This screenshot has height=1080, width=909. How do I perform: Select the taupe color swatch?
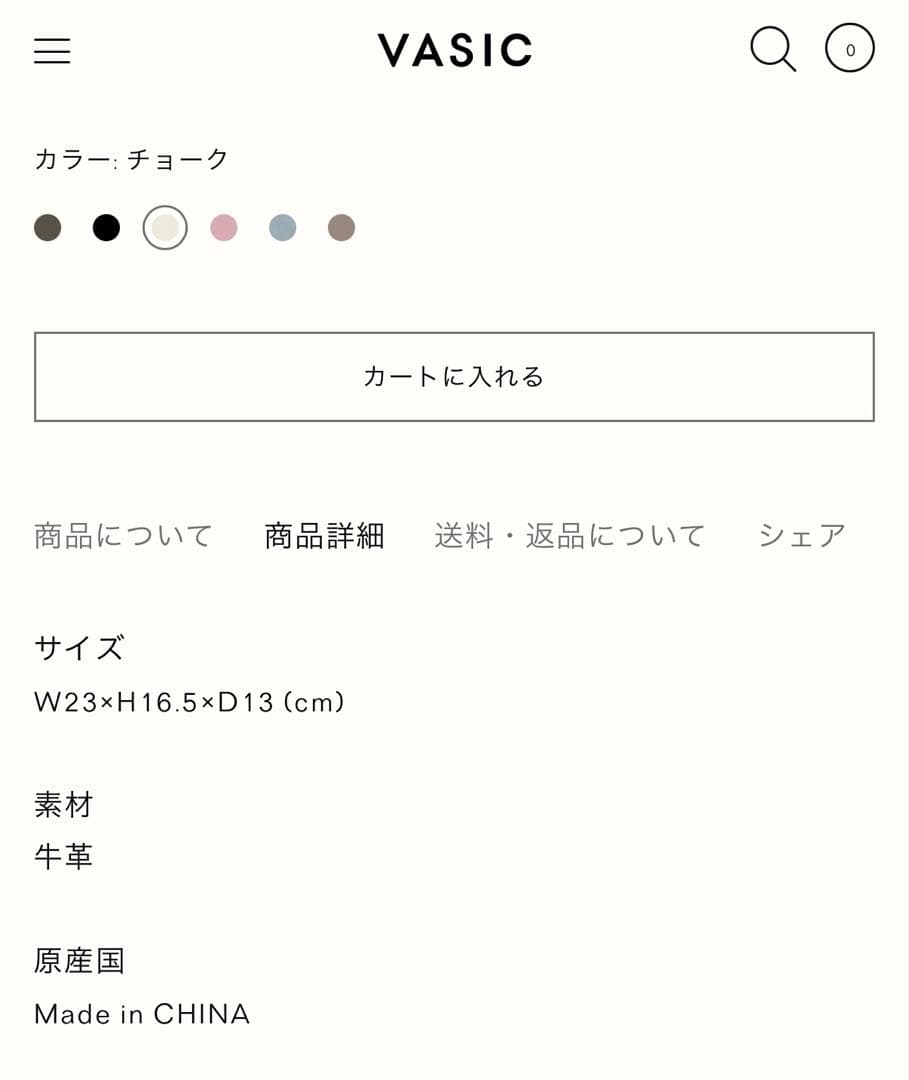341,228
